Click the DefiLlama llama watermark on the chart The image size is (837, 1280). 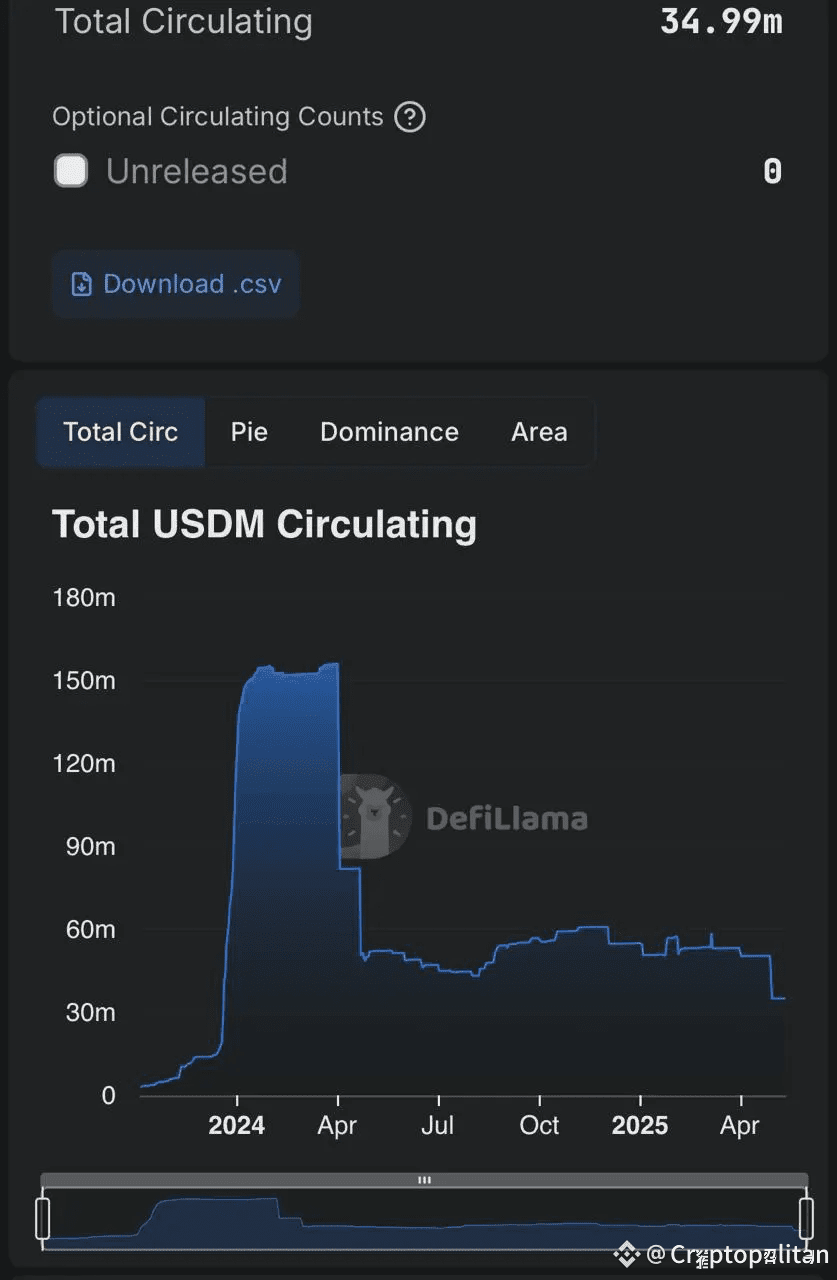374,816
